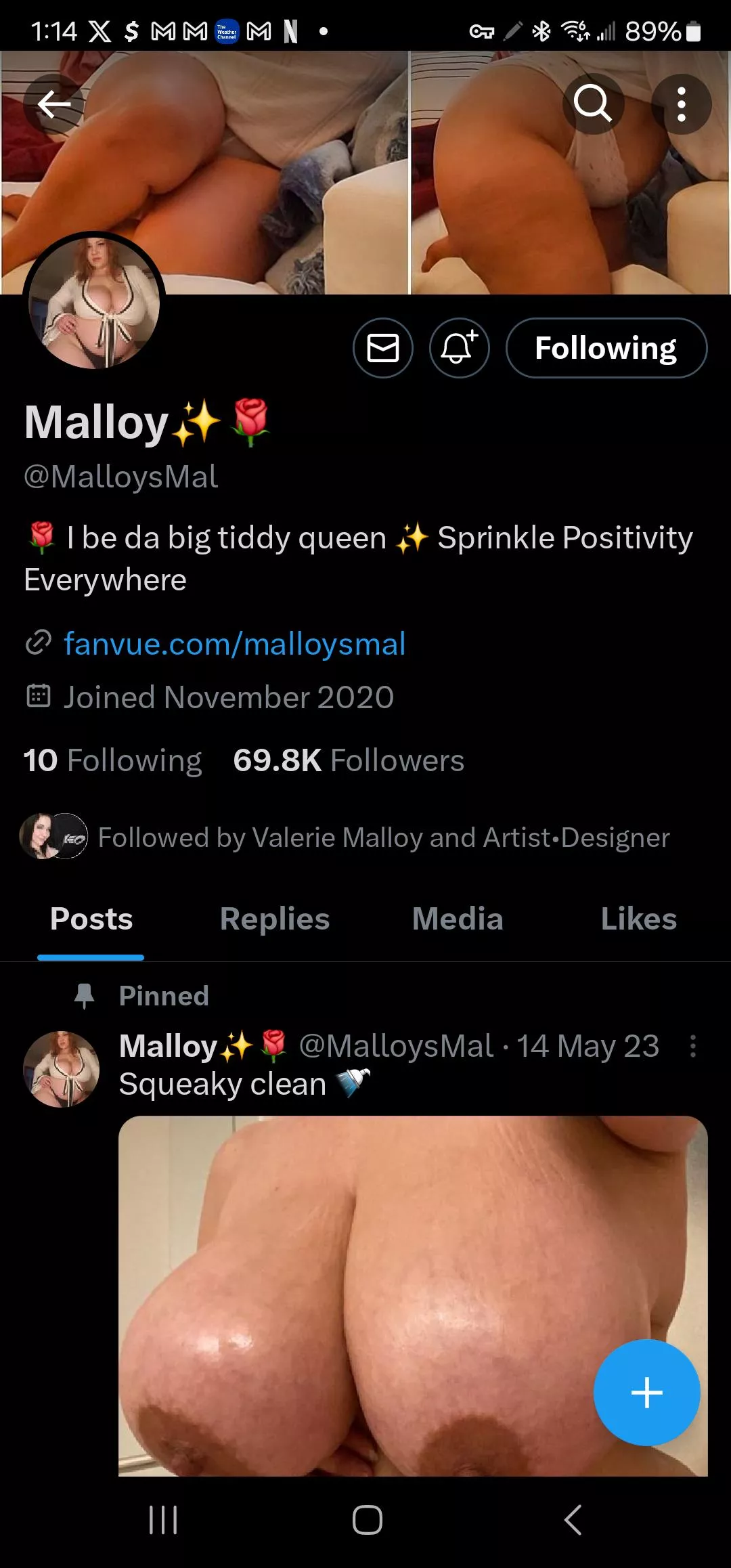Viewport: 731px width, 1568px height.
Task: Switch to the Likes tab
Action: (x=638, y=919)
